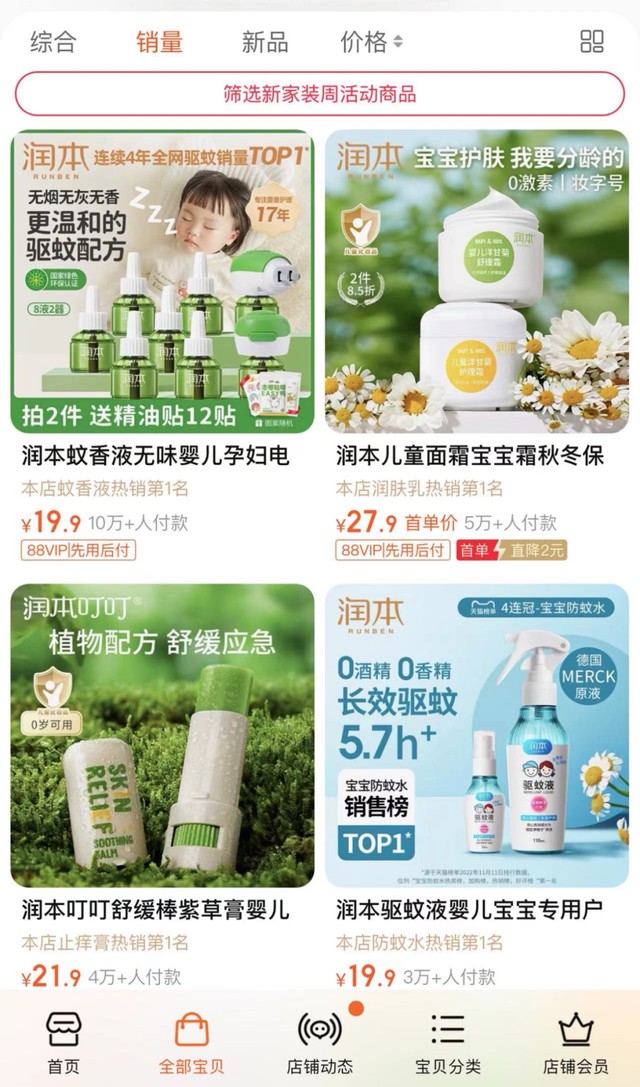Open the 宝贝分类 tab
The image size is (640, 1087).
point(448,1041)
